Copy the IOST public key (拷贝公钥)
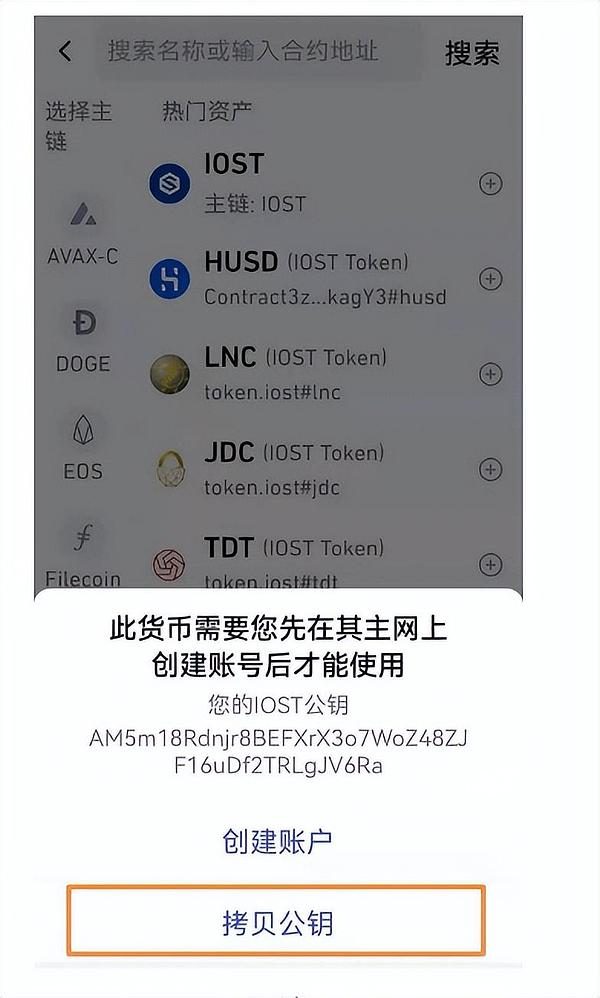The image size is (600, 998). click(276, 921)
